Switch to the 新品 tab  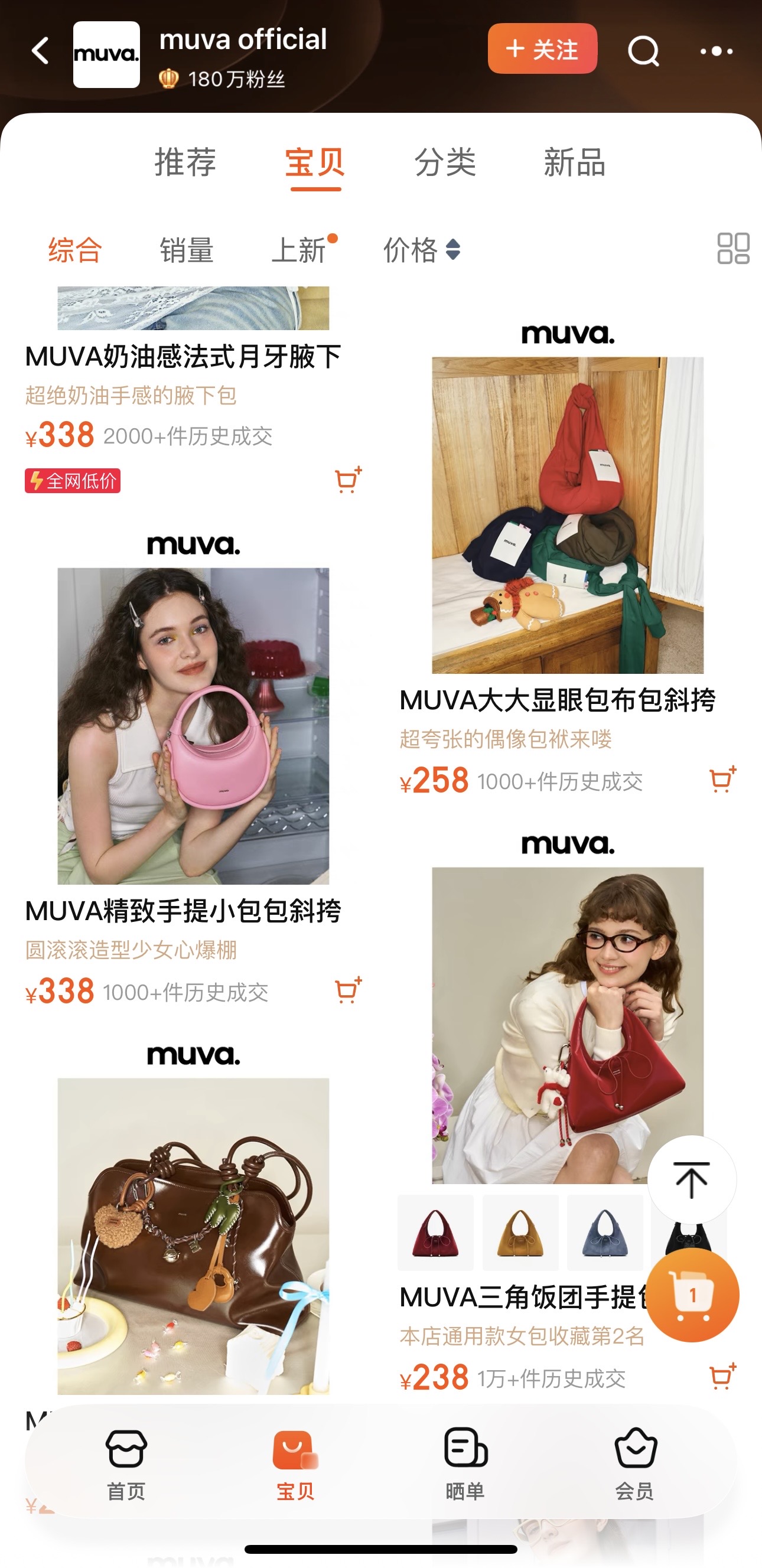click(x=574, y=162)
